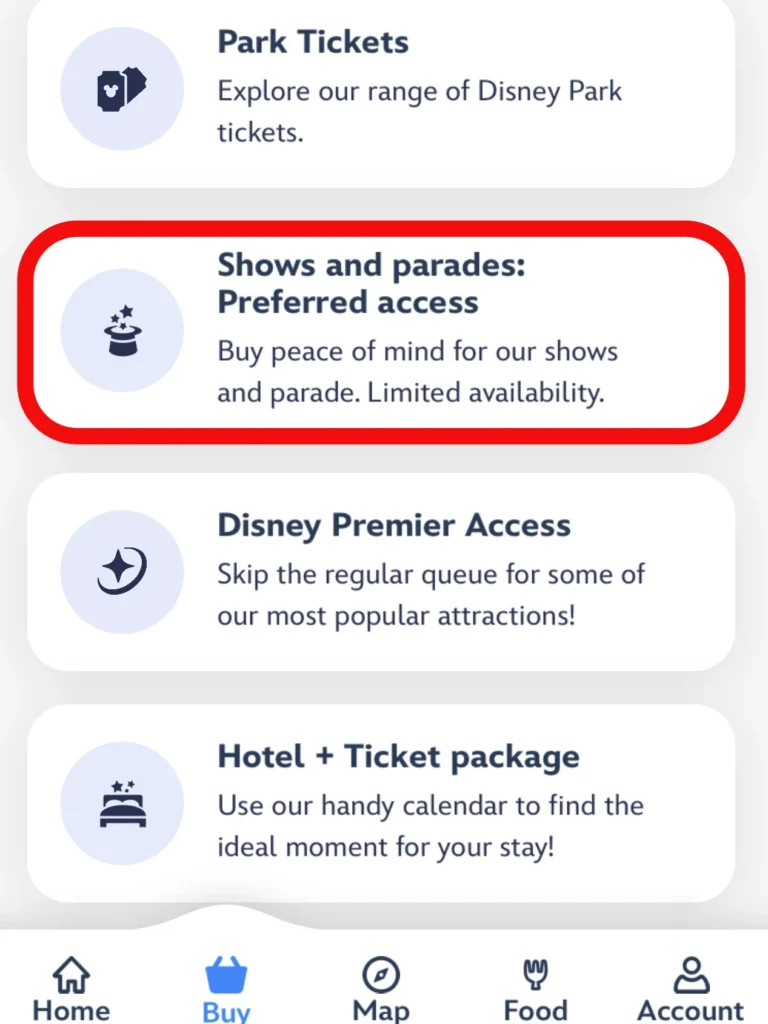
Task: Open Disney Premier Access
Action: click(380, 570)
